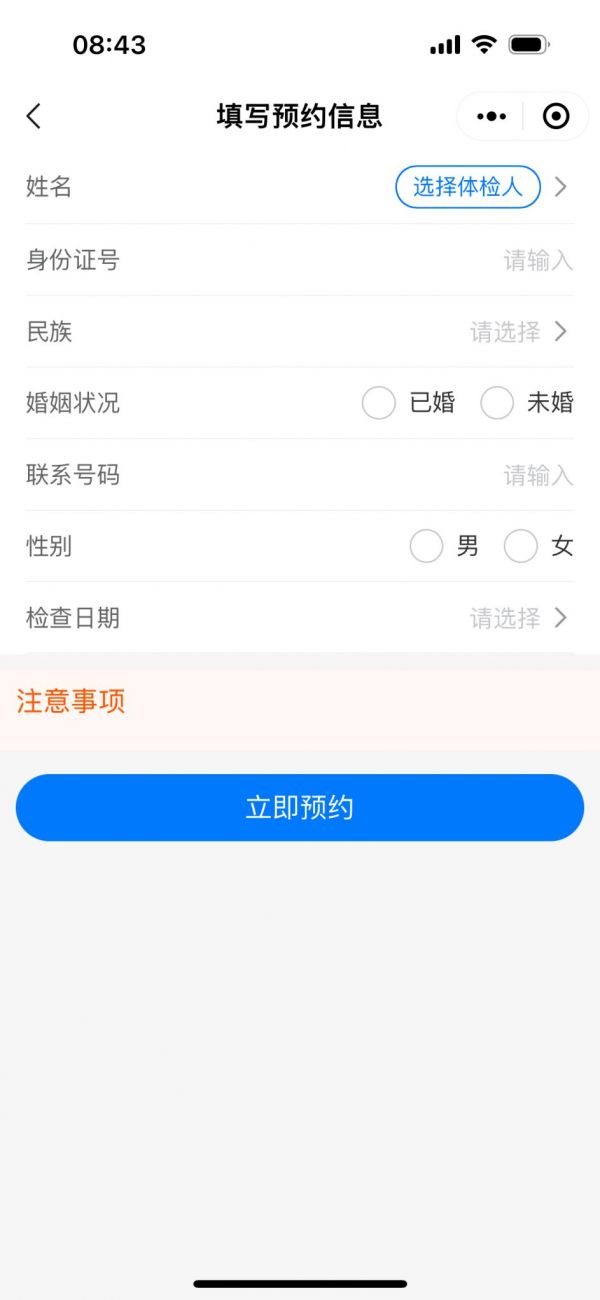Open the 检查日期 date picker
Image resolution: width=600 pixels, height=1300 pixels.
(x=300, y=618)
